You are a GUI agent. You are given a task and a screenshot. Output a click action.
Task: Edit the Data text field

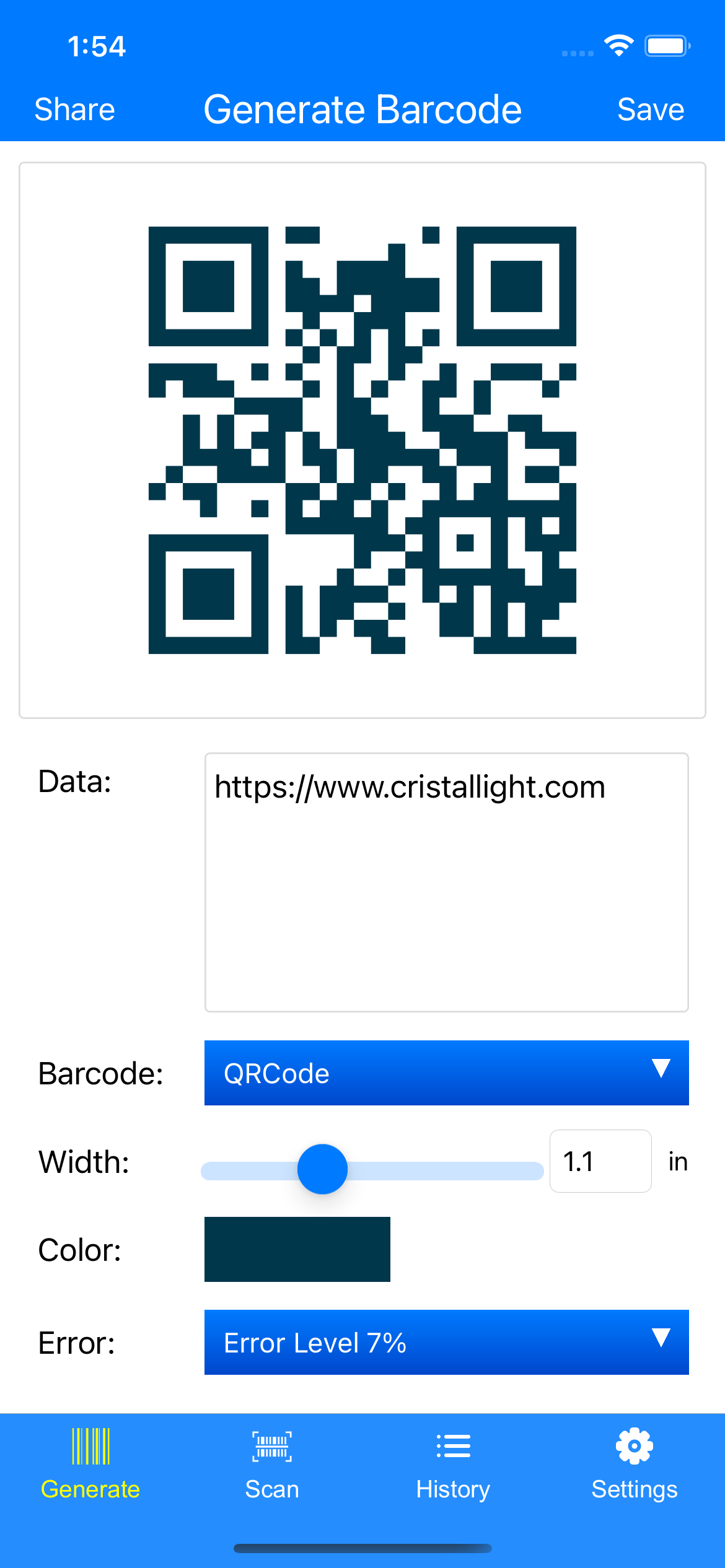446,882
